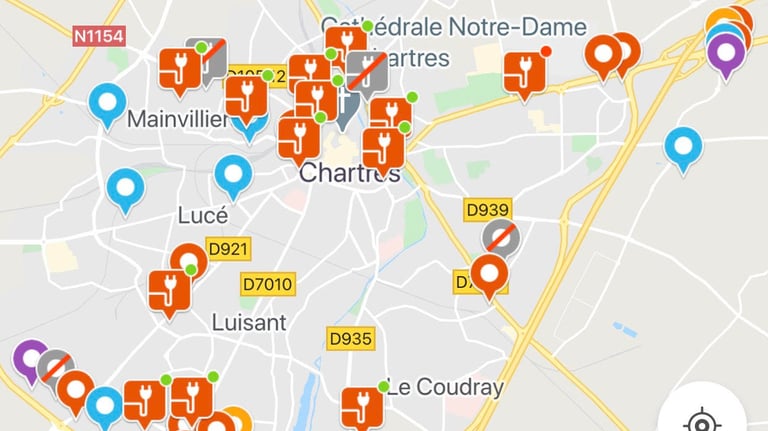The width and height of the screenshot is (768, 431).
Task: Open the blue pin near Mainvilliers label
Action: click(x=107, y=105)
